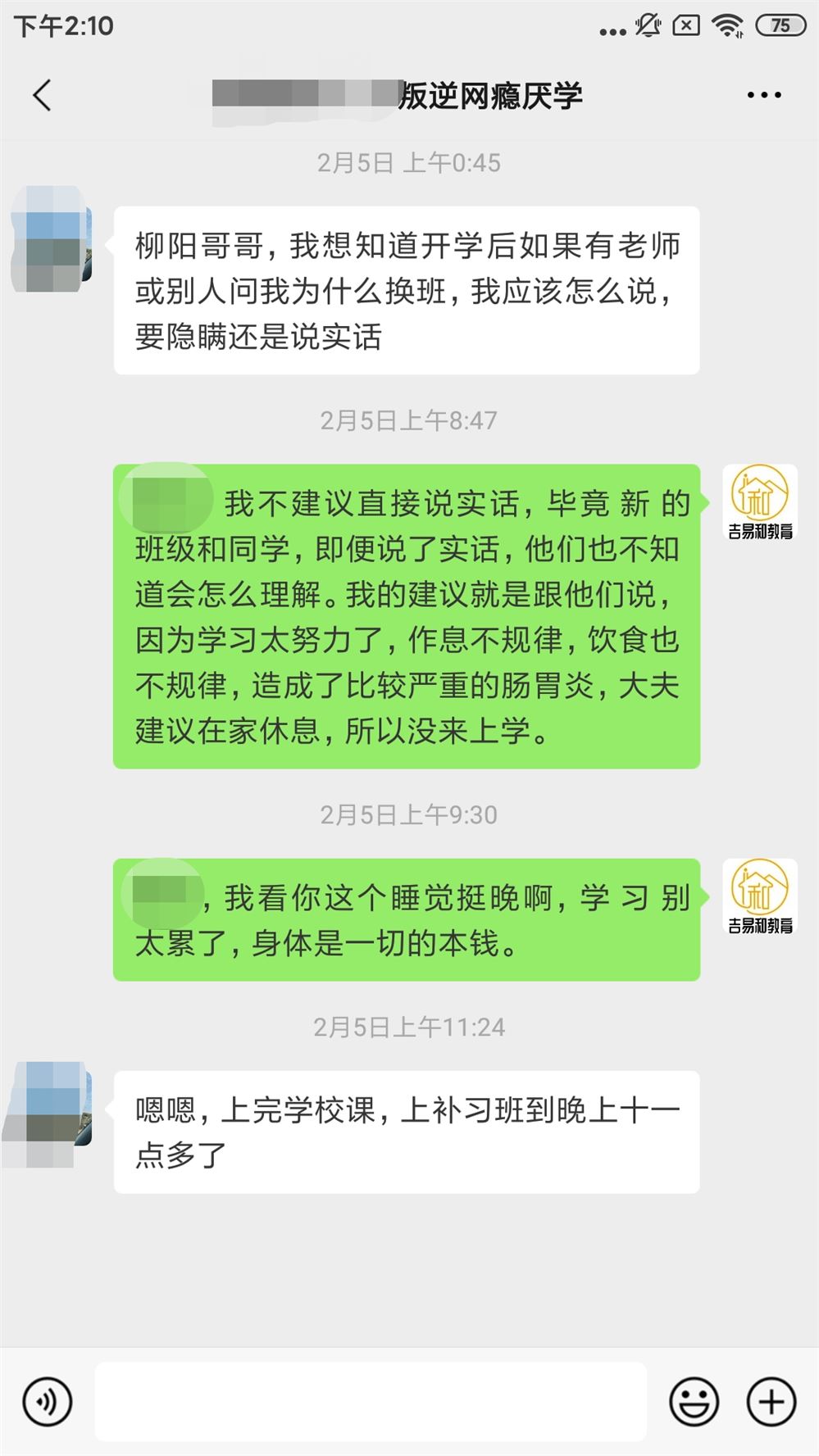Viewport: 819px width, 1456px height.
Task: Open the plus attachment menu
Action: tap(771, 1401)
